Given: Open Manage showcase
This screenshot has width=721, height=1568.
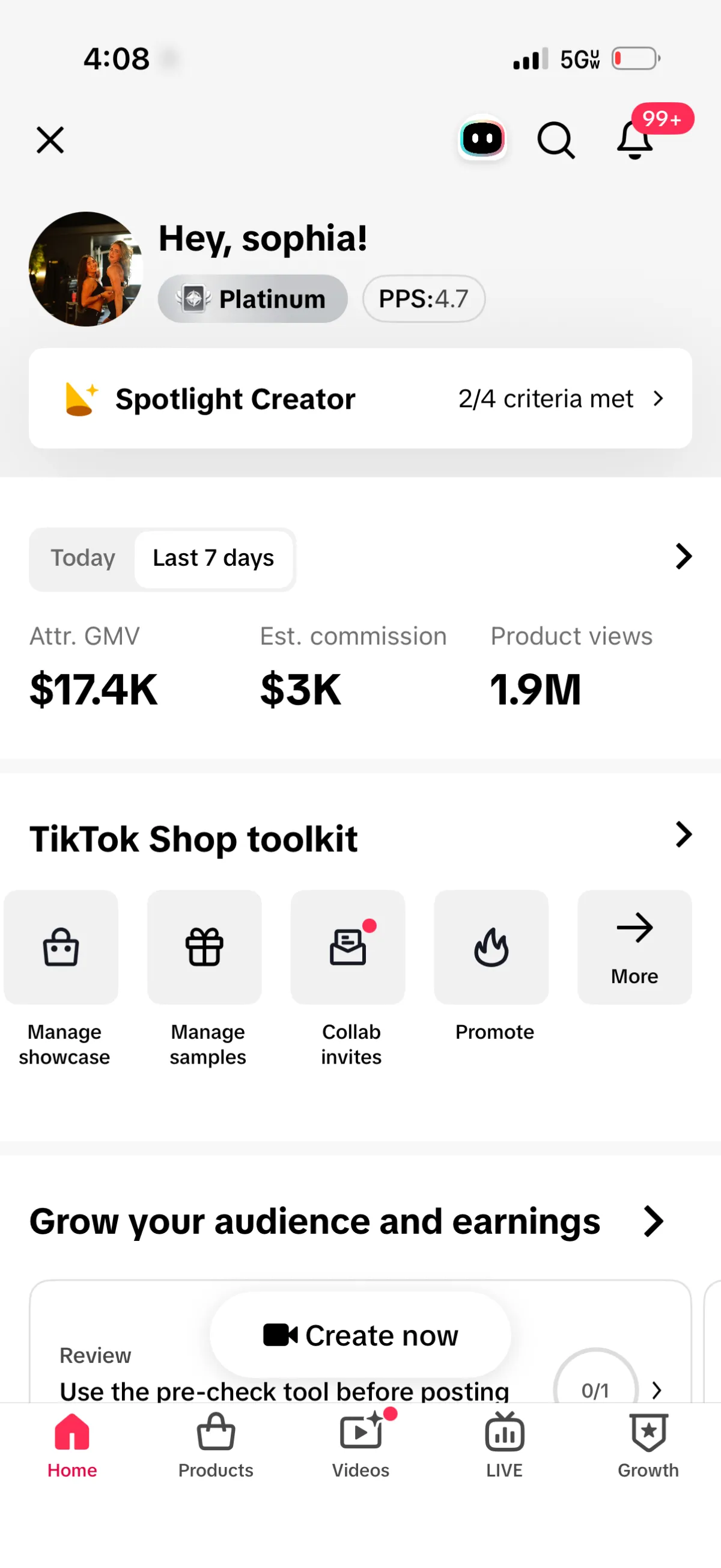Looking at the screenshot, I should point(61,948).
